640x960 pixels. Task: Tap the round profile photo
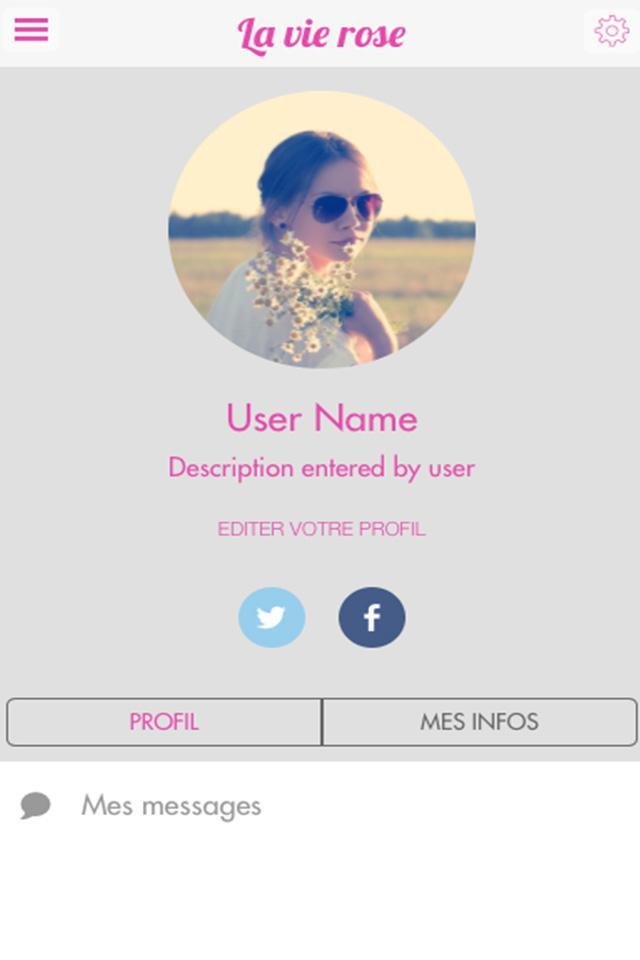pos(321,230)
